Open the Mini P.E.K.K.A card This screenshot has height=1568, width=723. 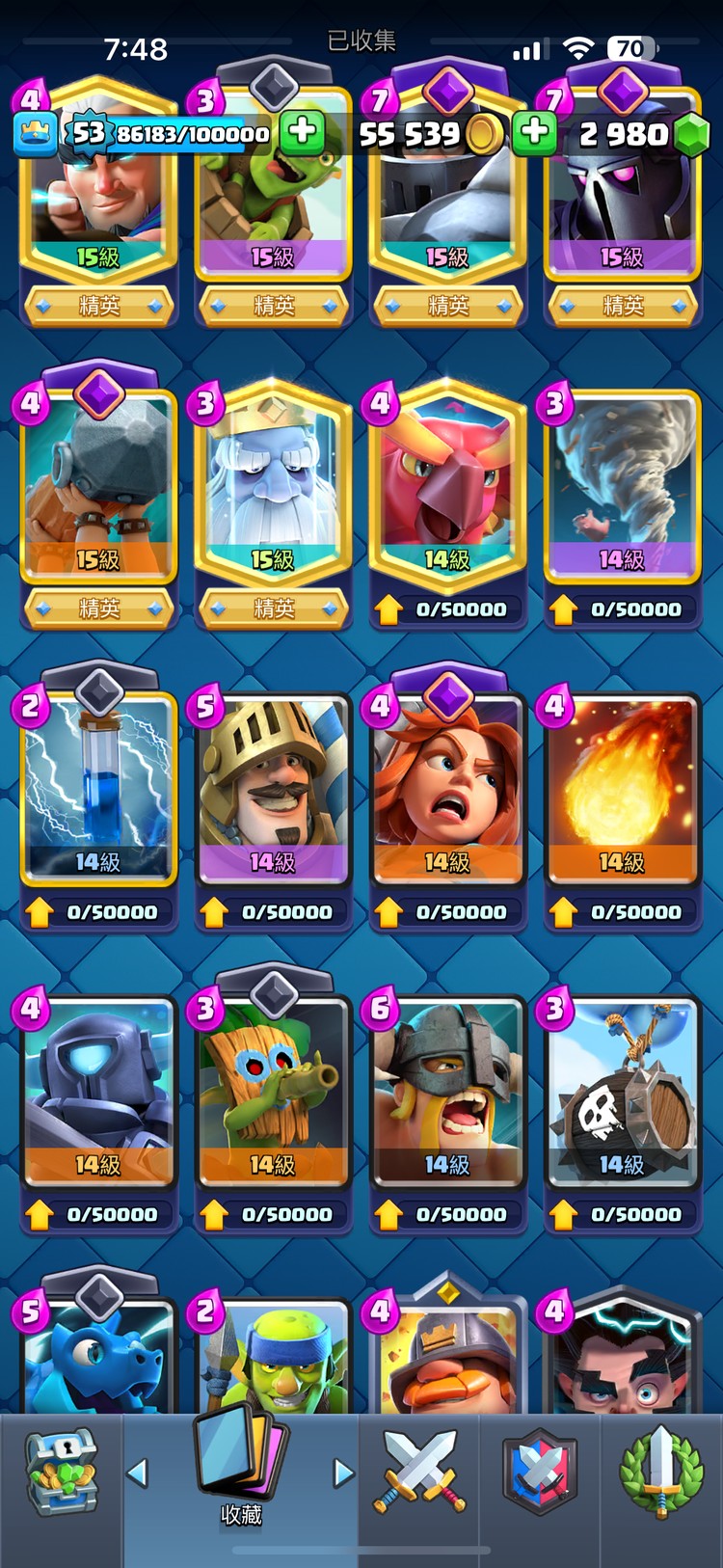tap(98, 1095)
